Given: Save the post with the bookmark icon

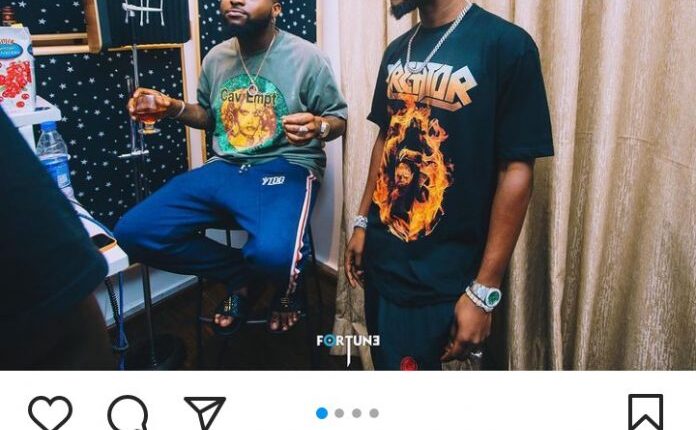Looking at the screenshot, I should coord(645,412).
